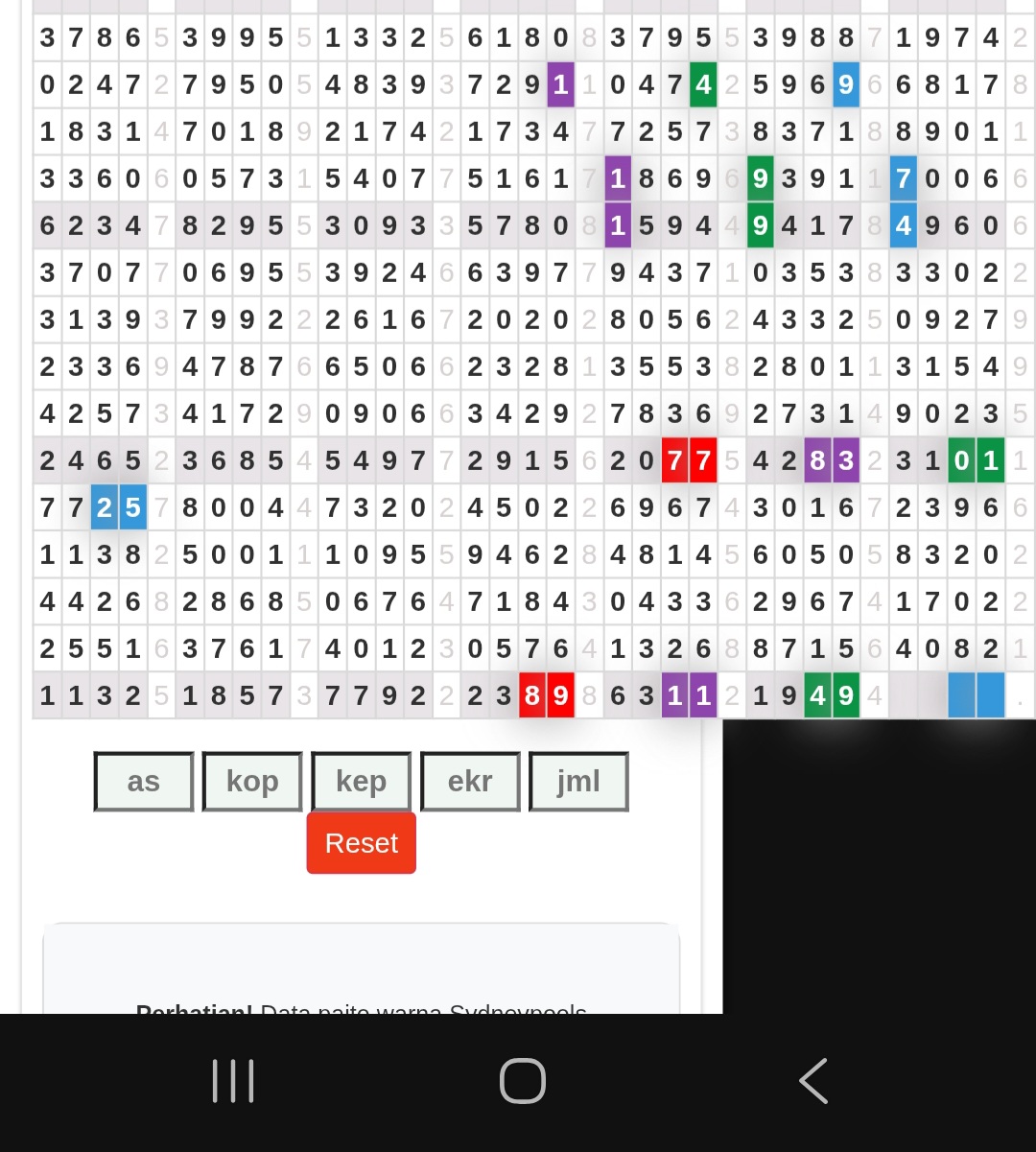Open recent apps from the navigation bar
Screen dimensions: 1036x1152
(x=233, y=1081)
